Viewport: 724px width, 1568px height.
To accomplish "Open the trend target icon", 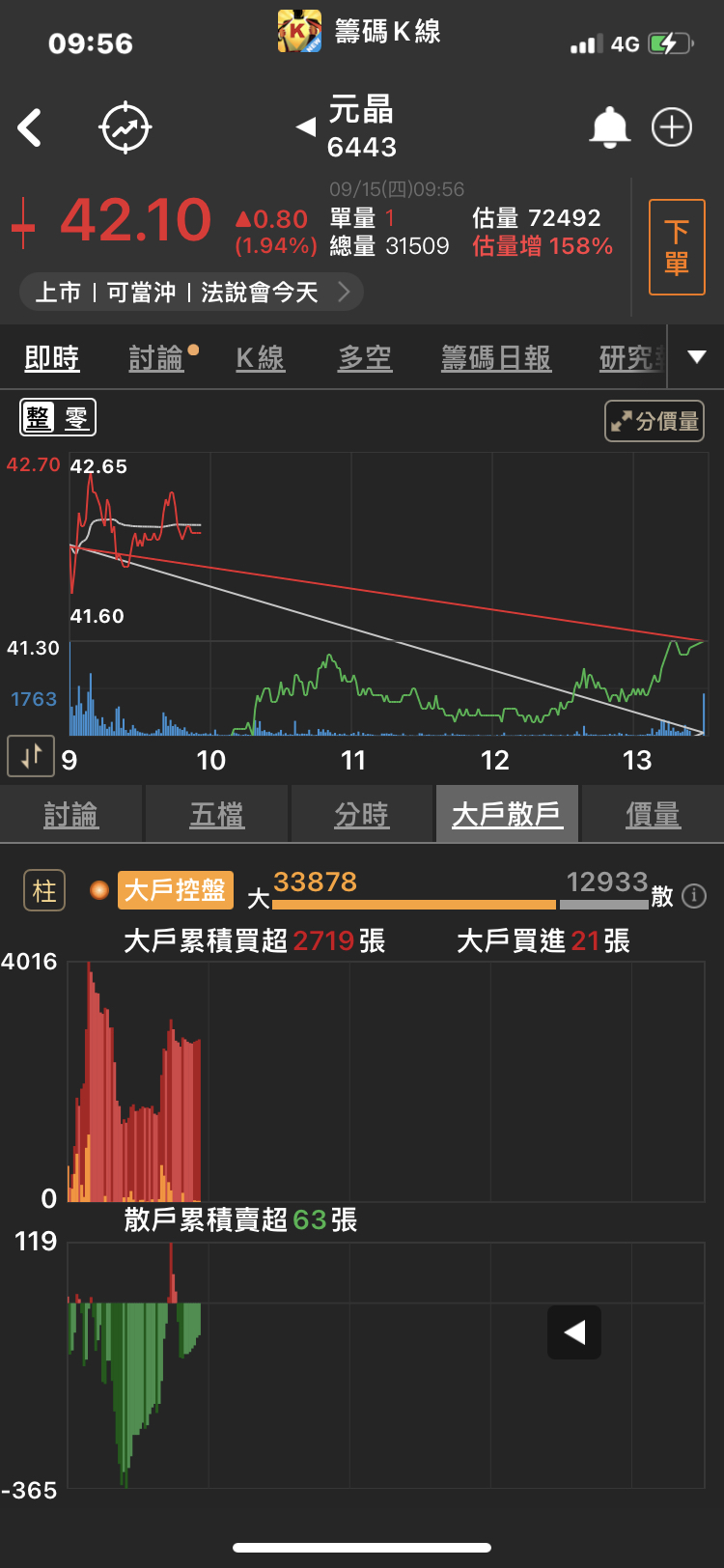I will [x=125, y=127].
